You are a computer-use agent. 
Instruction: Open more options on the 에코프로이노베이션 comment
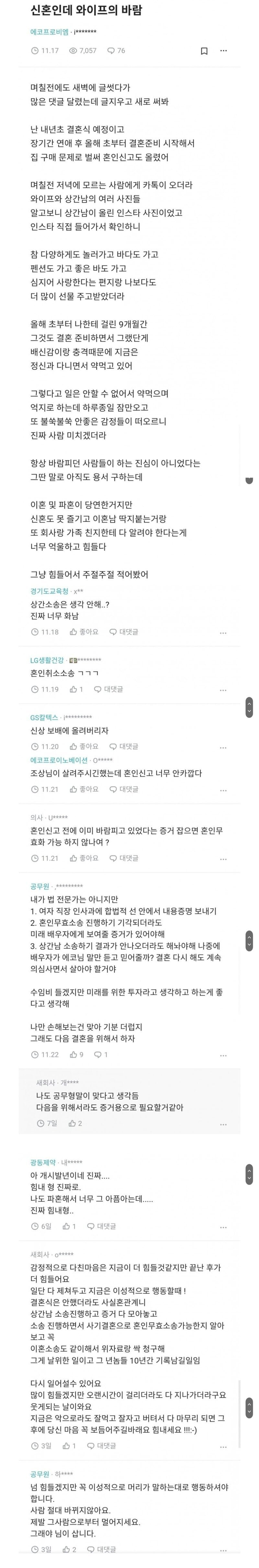[x=223, y=790]
